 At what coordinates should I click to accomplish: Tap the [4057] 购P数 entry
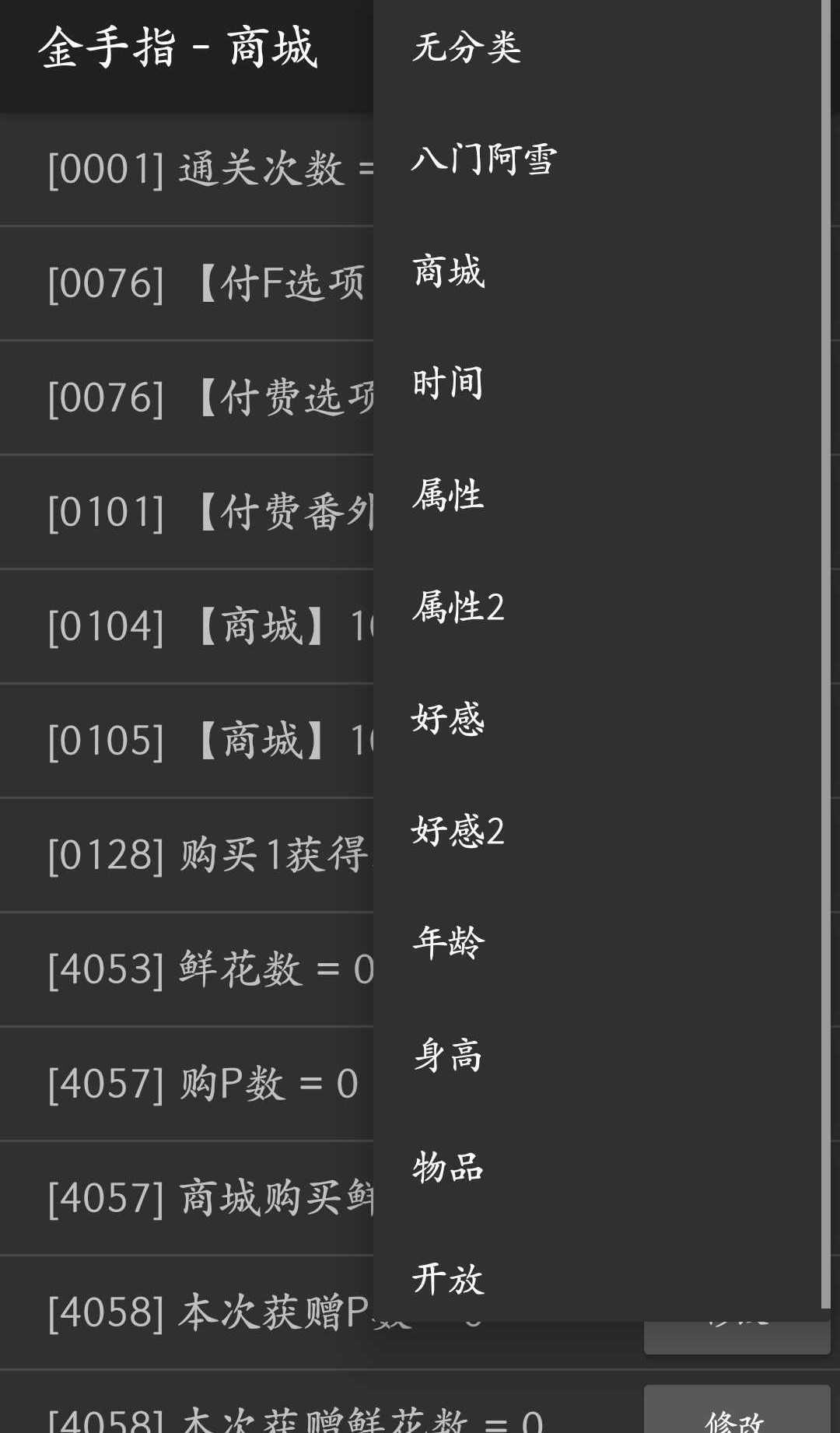click(202, 1084)
